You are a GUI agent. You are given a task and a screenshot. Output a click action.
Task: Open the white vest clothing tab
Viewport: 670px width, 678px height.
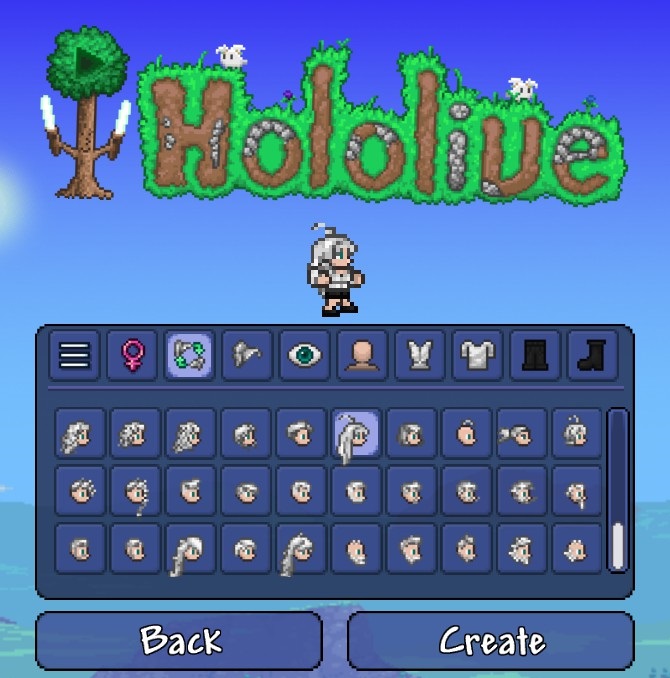coord(420,355)
